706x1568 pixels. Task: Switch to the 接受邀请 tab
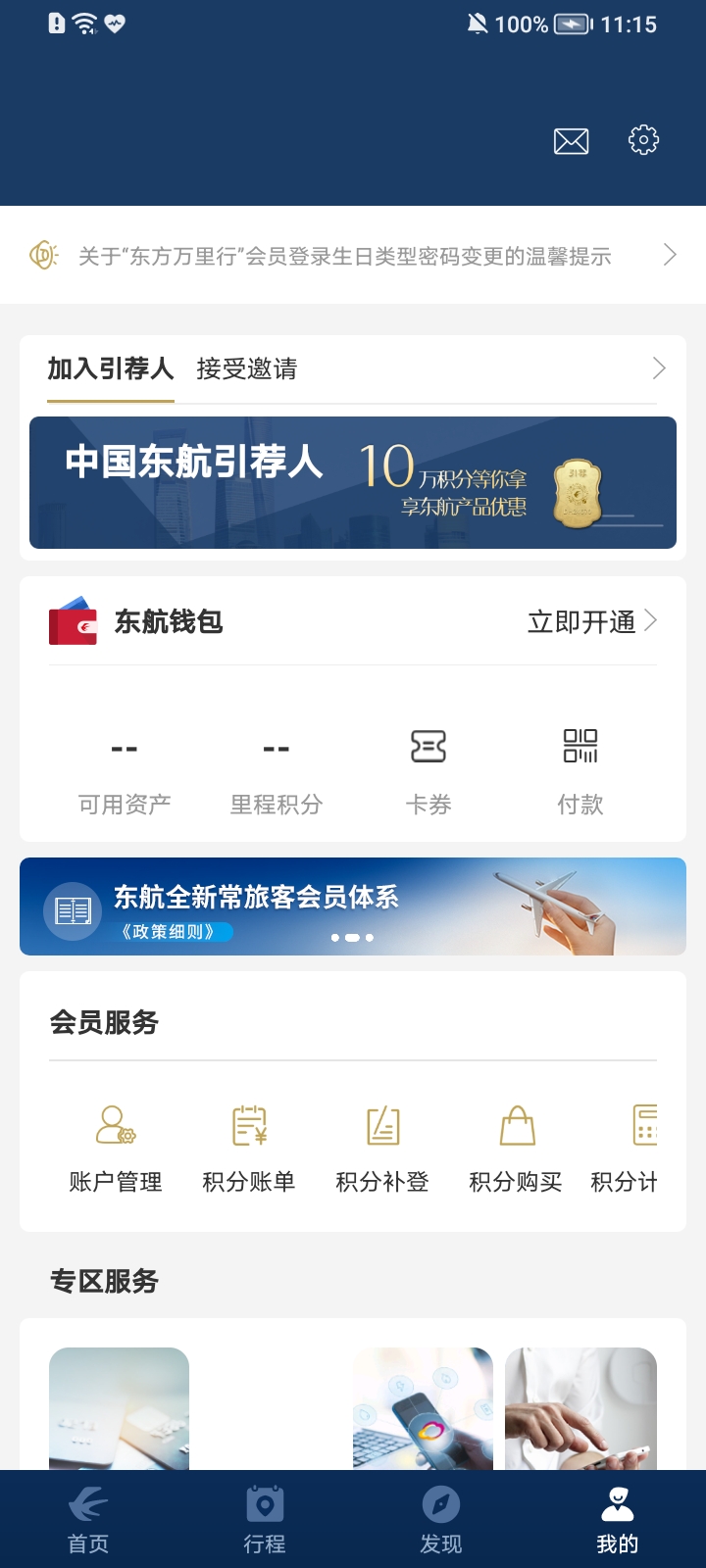(x=247, y=369)
